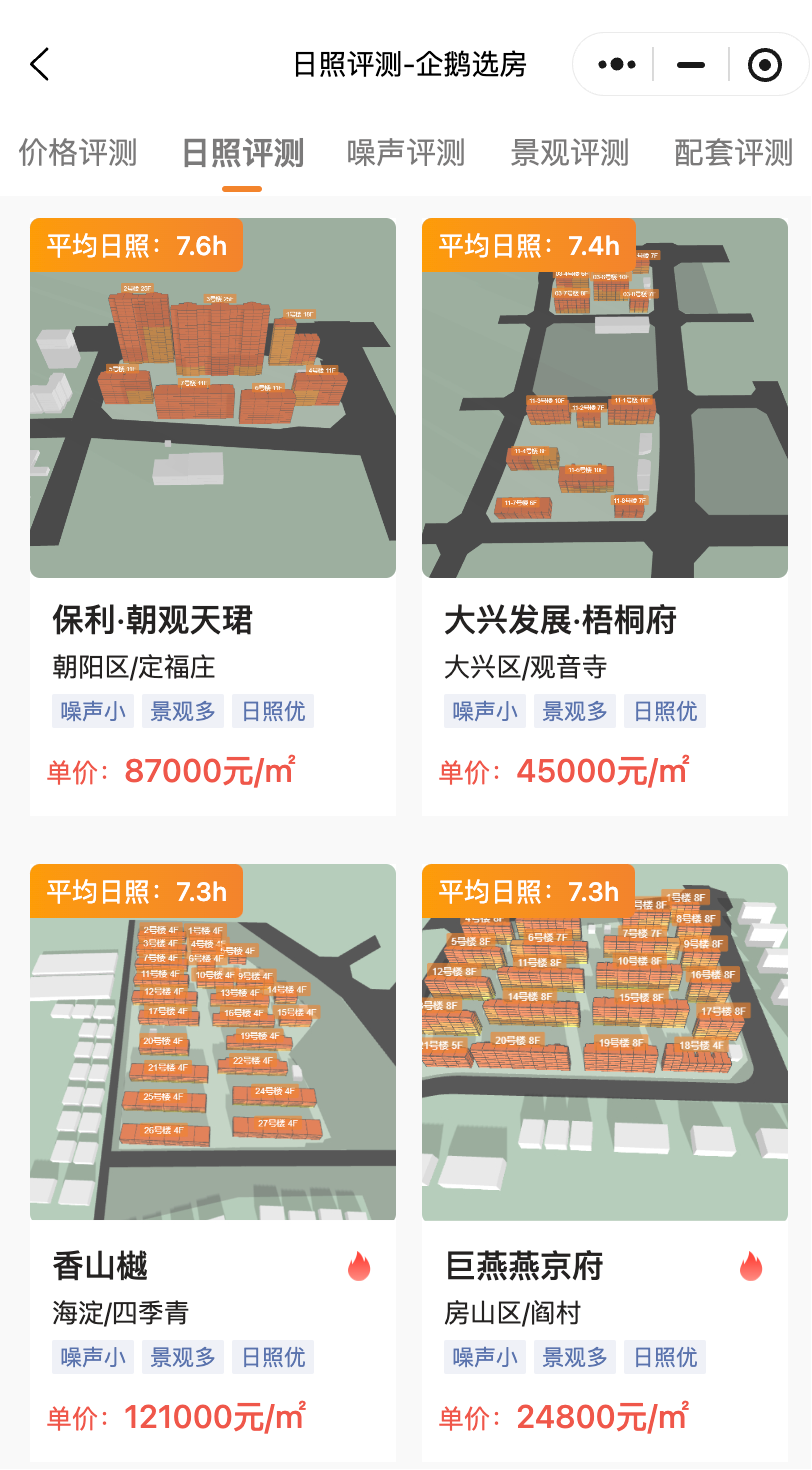Close the mini program with the circle icon
This screenshot has height=1470, width=812.
765,65
